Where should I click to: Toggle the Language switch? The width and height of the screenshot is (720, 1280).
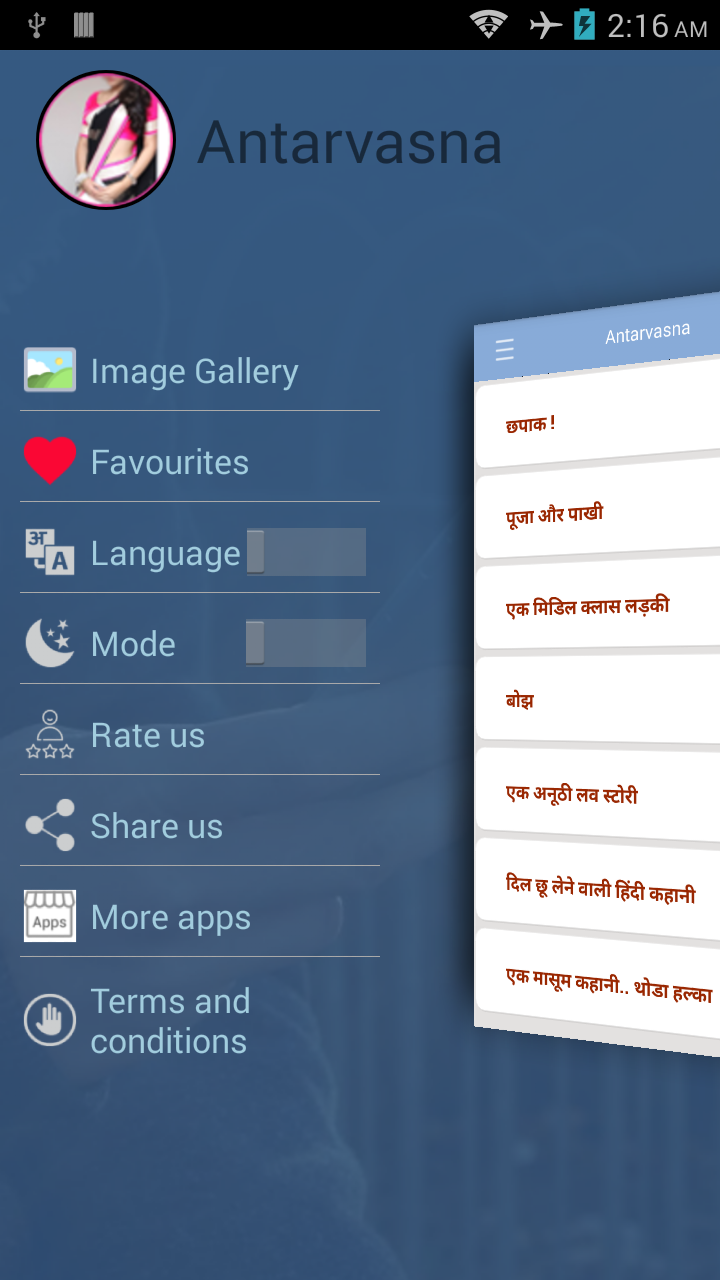click(305, 552)
